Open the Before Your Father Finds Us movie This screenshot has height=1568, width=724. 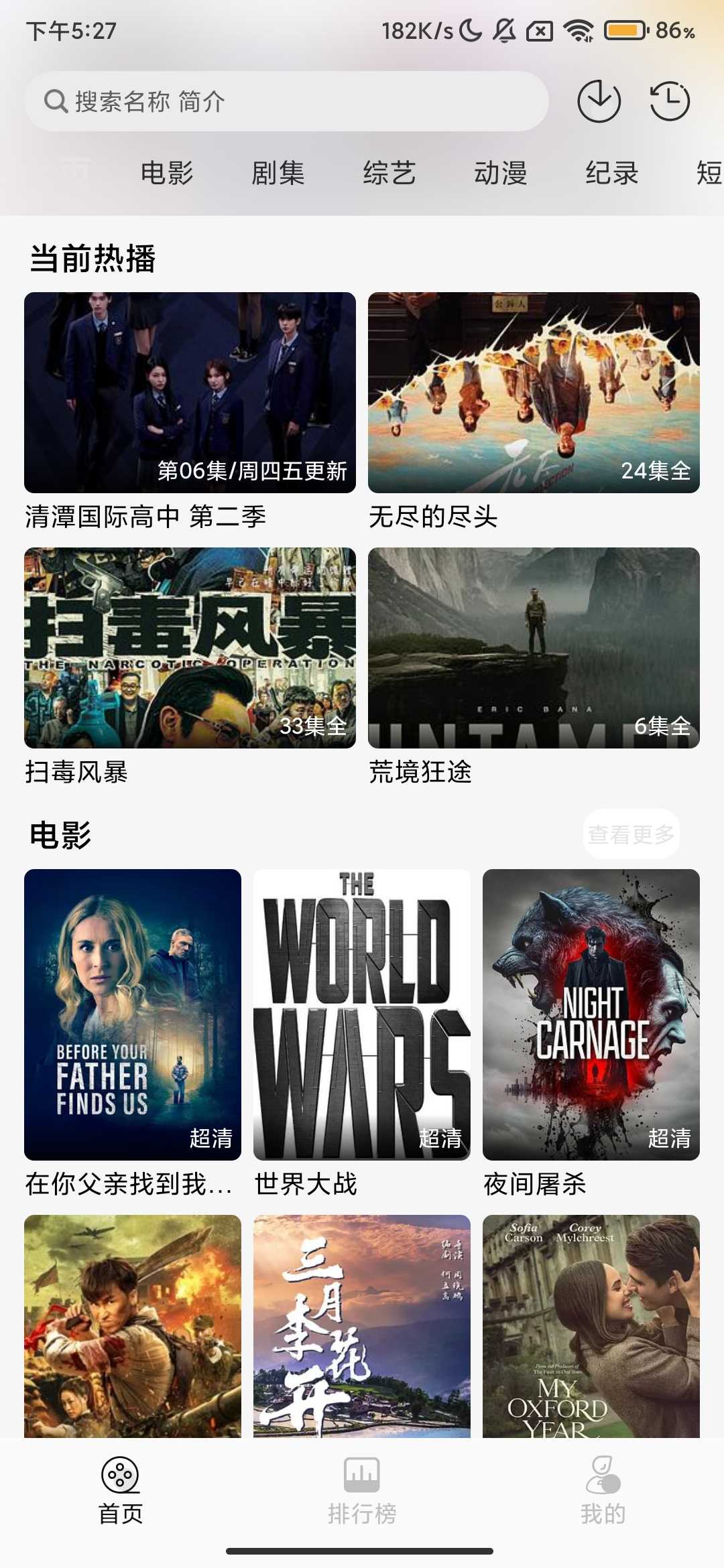pos(133,1015)
